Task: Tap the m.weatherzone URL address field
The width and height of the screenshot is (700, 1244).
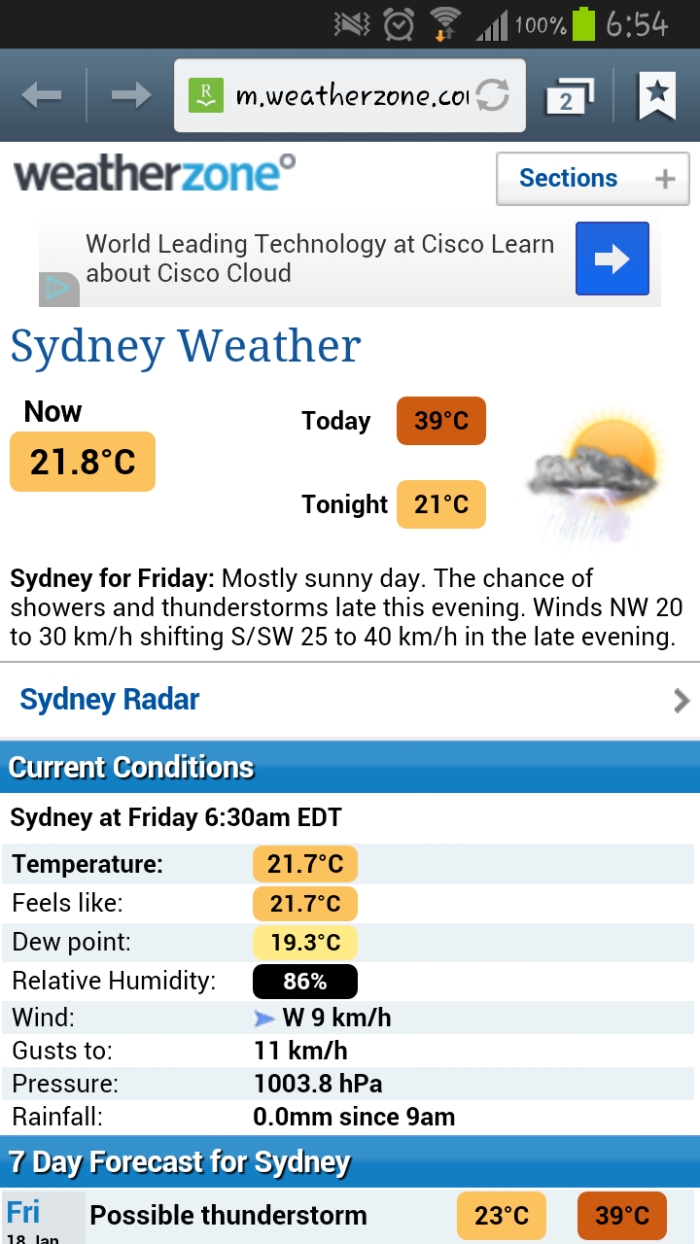Action: click(340, 96)
